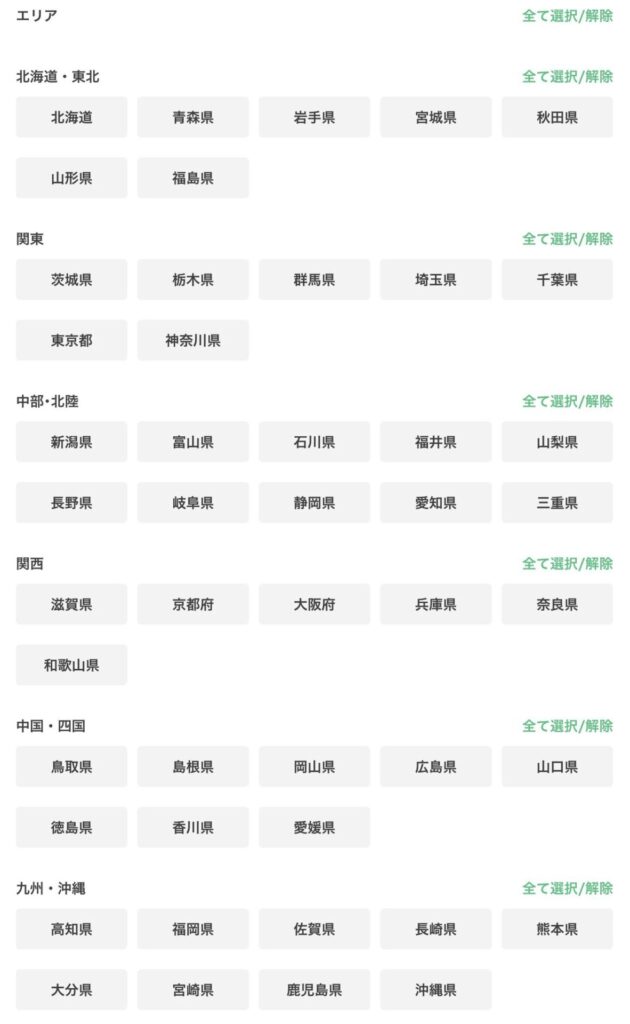Select all prefectures in 北海道・東北
630x1024 pixels.
tap(567, 77)
